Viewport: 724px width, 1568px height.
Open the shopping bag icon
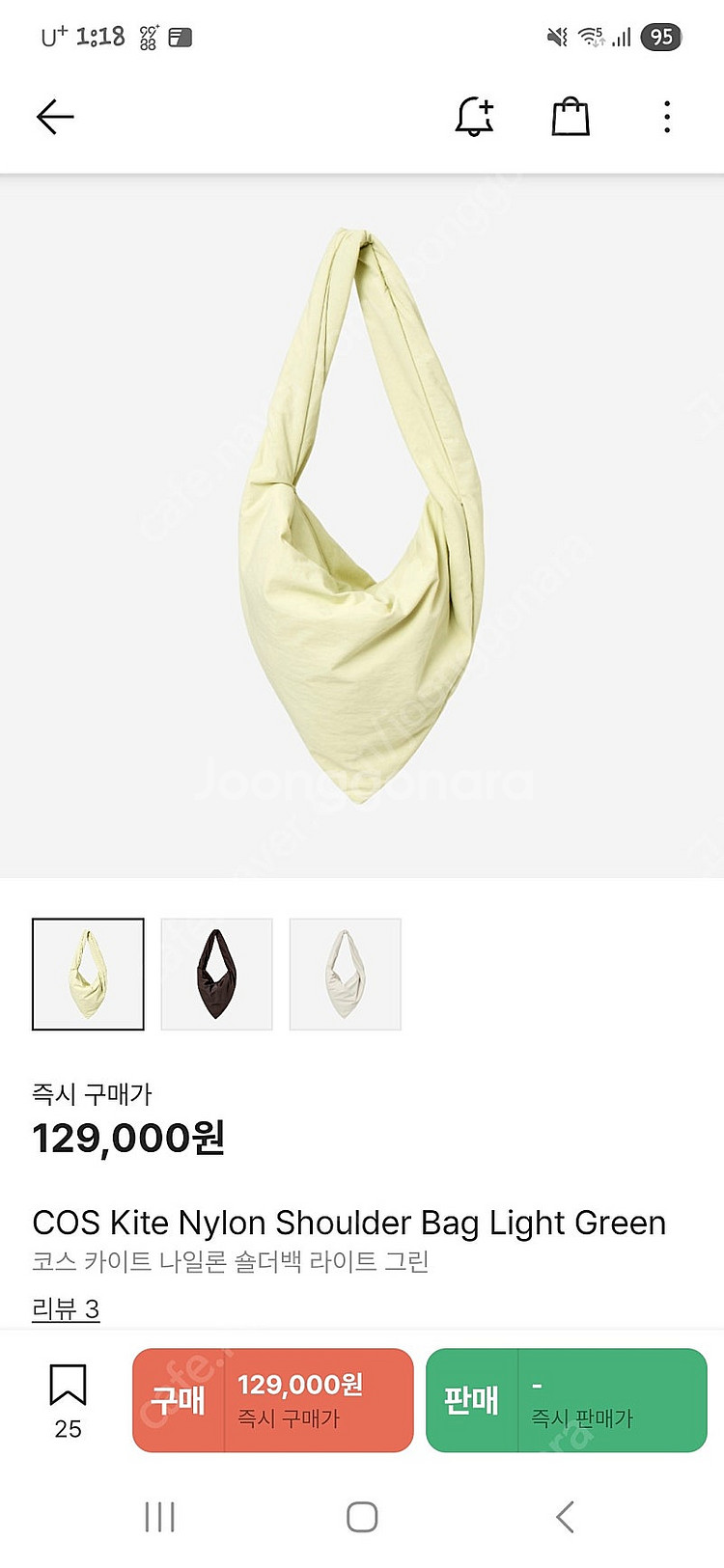(570, 117)
